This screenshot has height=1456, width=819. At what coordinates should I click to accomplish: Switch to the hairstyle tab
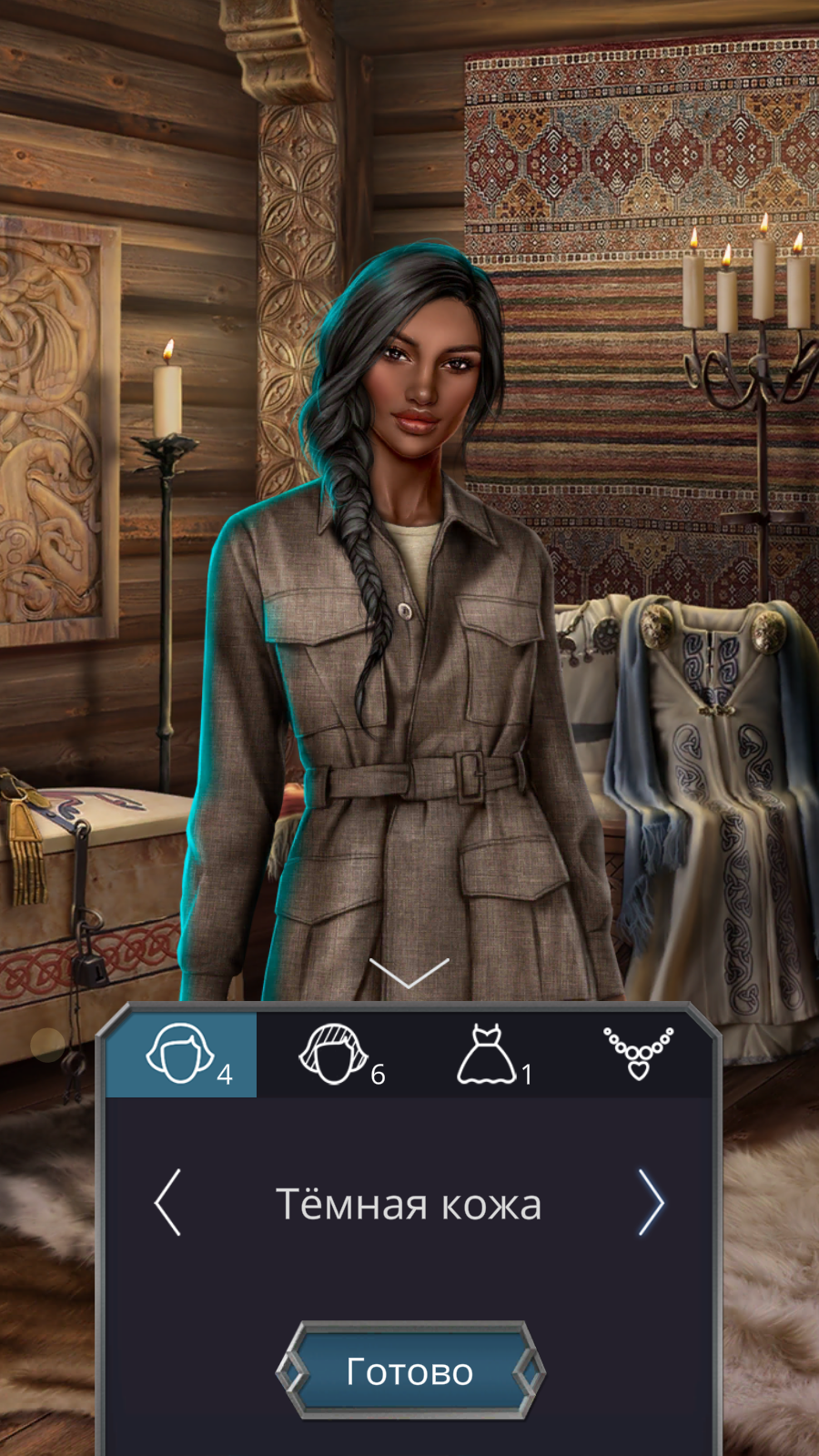point(334,1054)
